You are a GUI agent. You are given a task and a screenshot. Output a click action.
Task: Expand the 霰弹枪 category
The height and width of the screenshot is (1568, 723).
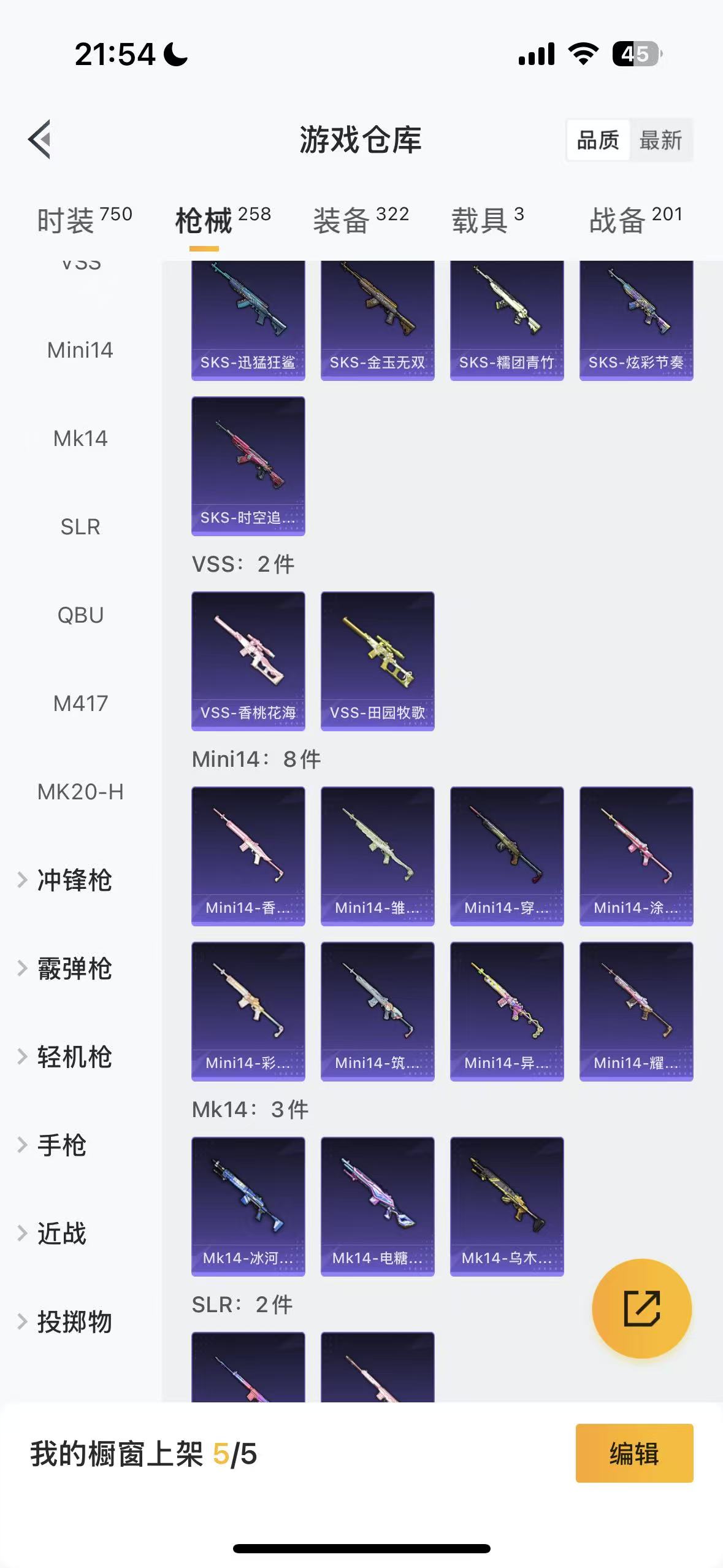pos(74,968)
